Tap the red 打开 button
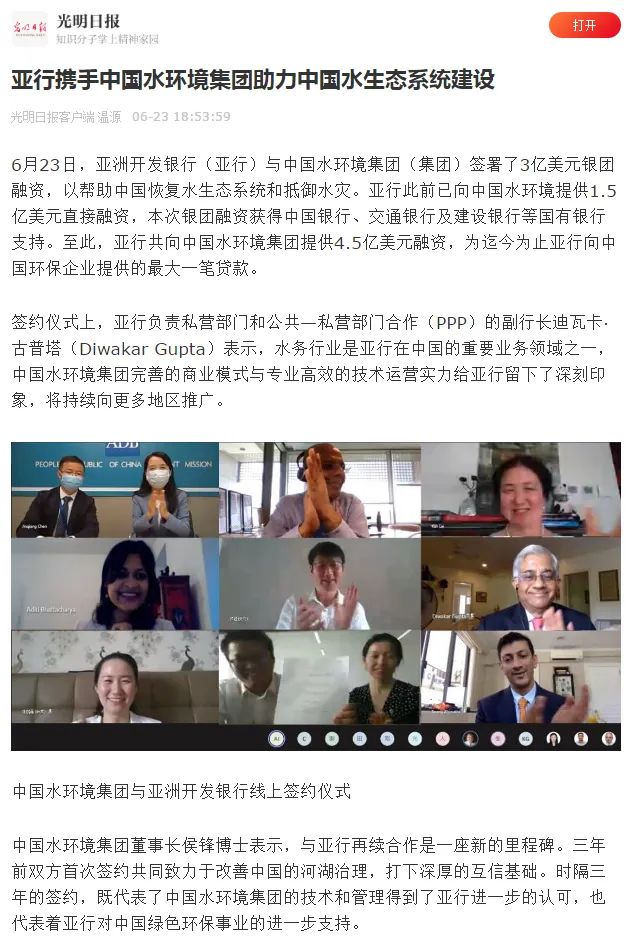 click(x=584, y=26)
